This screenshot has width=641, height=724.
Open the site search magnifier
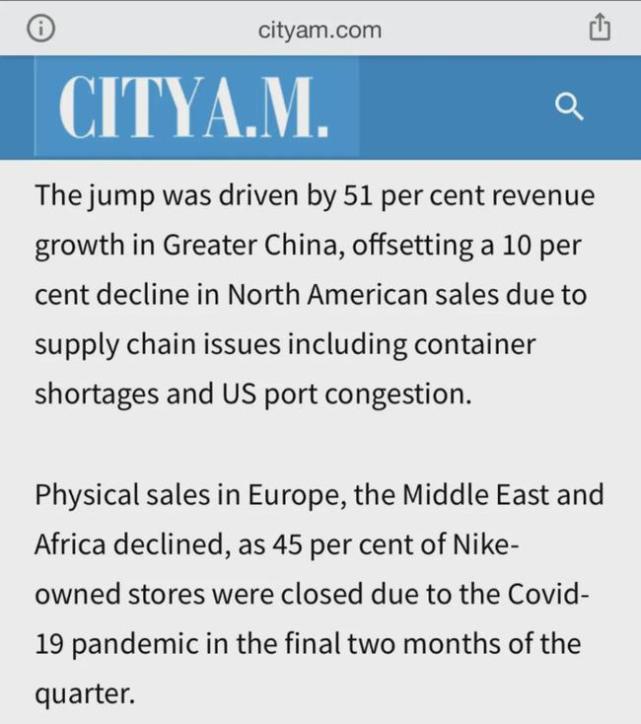tap(568, 106)
